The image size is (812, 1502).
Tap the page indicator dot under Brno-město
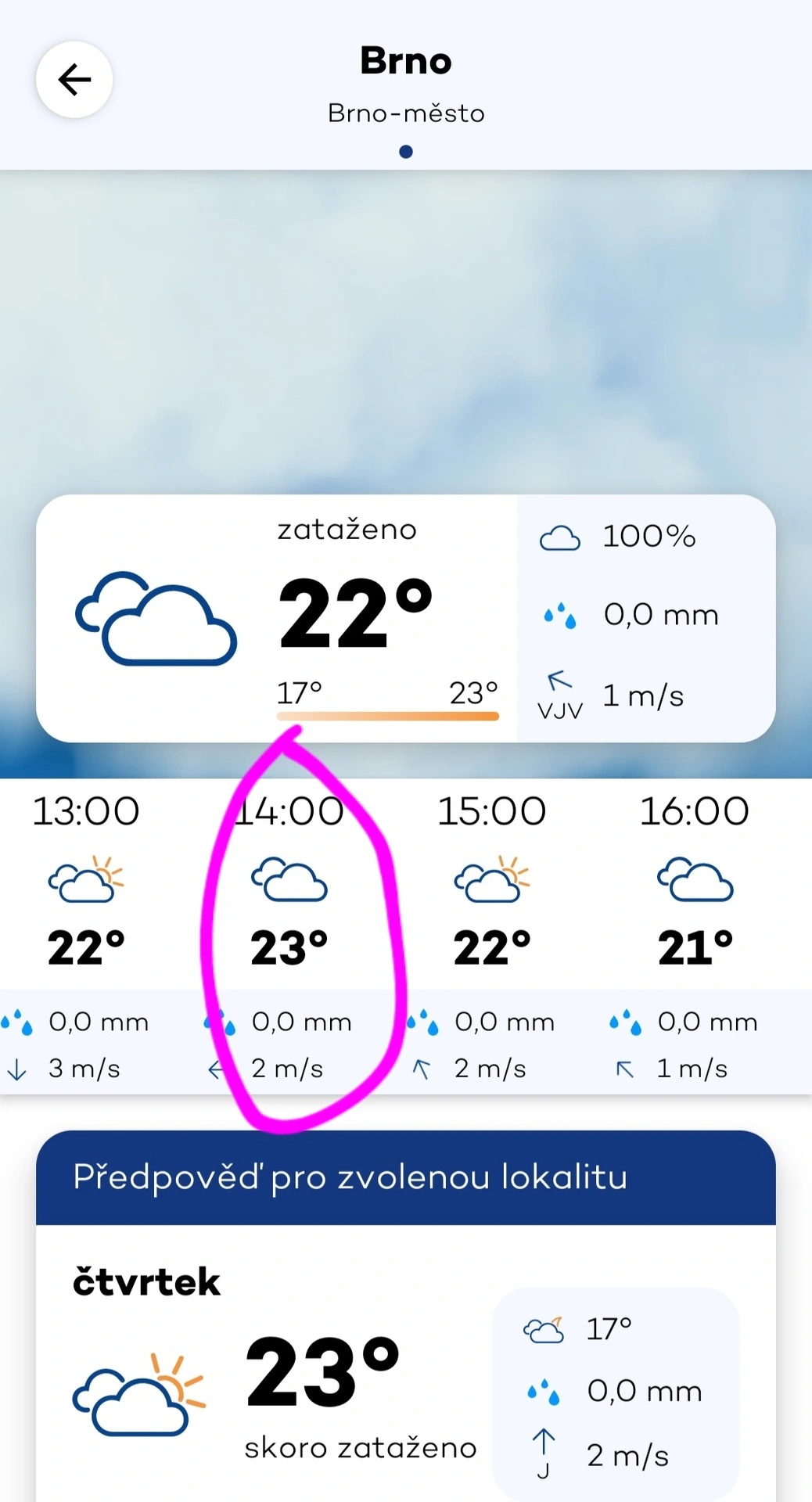(x=406, y=152)
